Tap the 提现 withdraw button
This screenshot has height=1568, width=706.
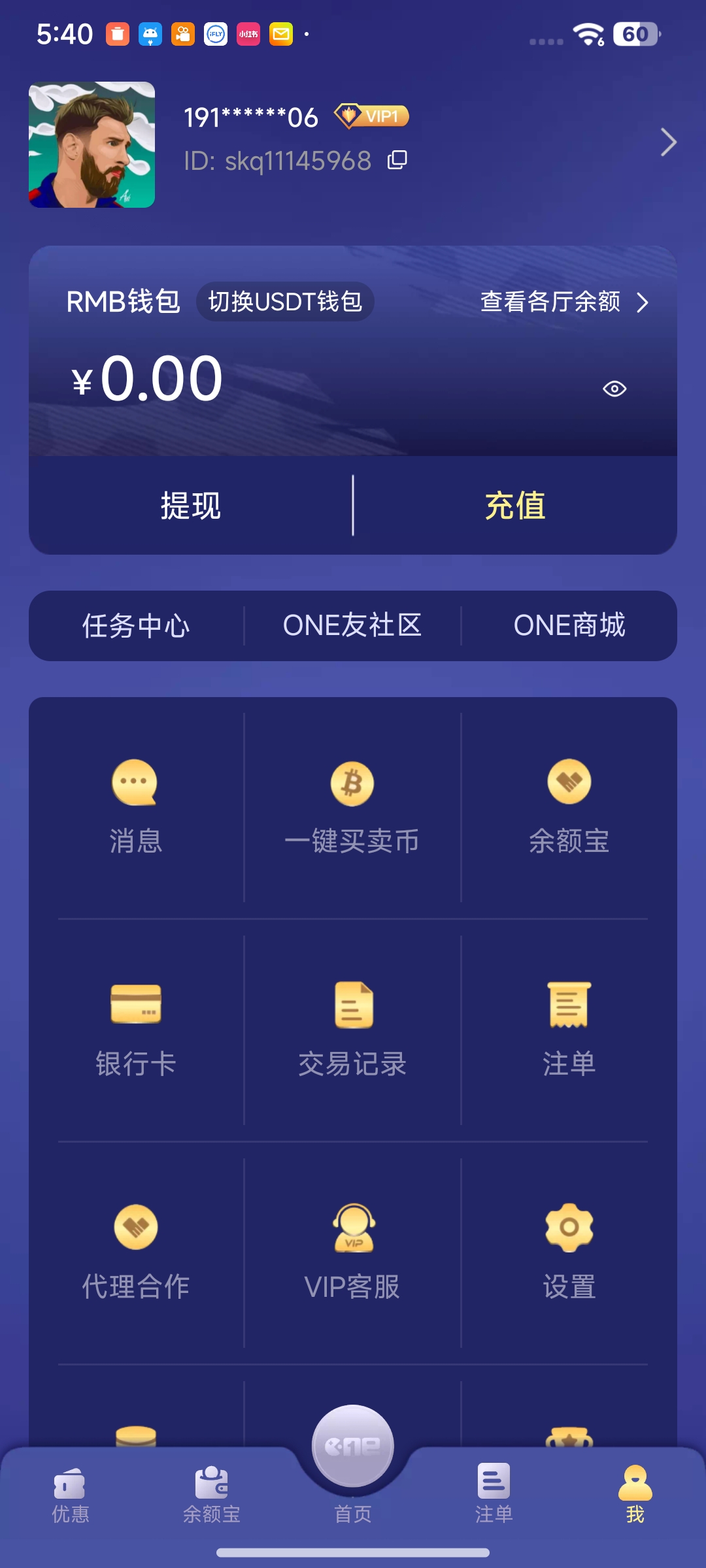coord(191,506)
